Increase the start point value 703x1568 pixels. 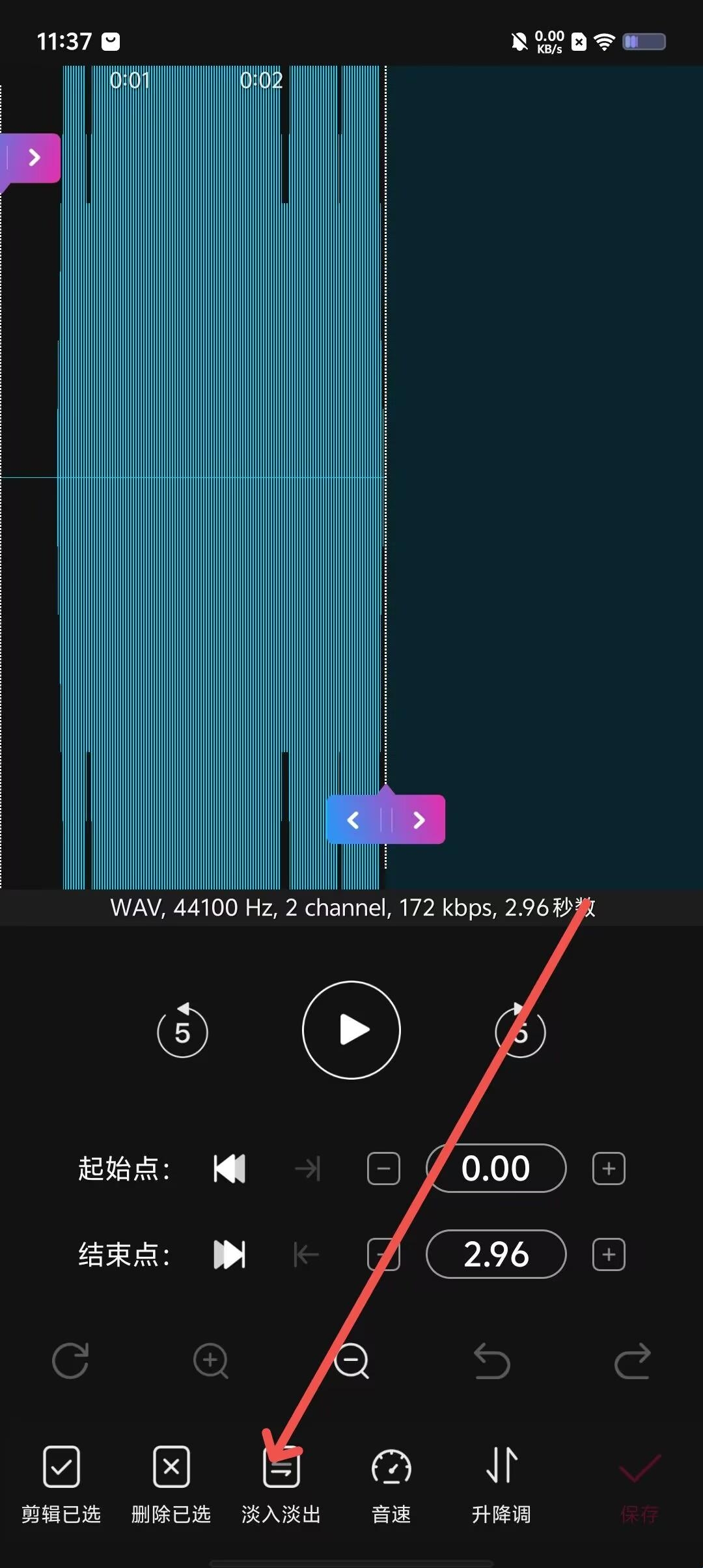point(609,1169)
